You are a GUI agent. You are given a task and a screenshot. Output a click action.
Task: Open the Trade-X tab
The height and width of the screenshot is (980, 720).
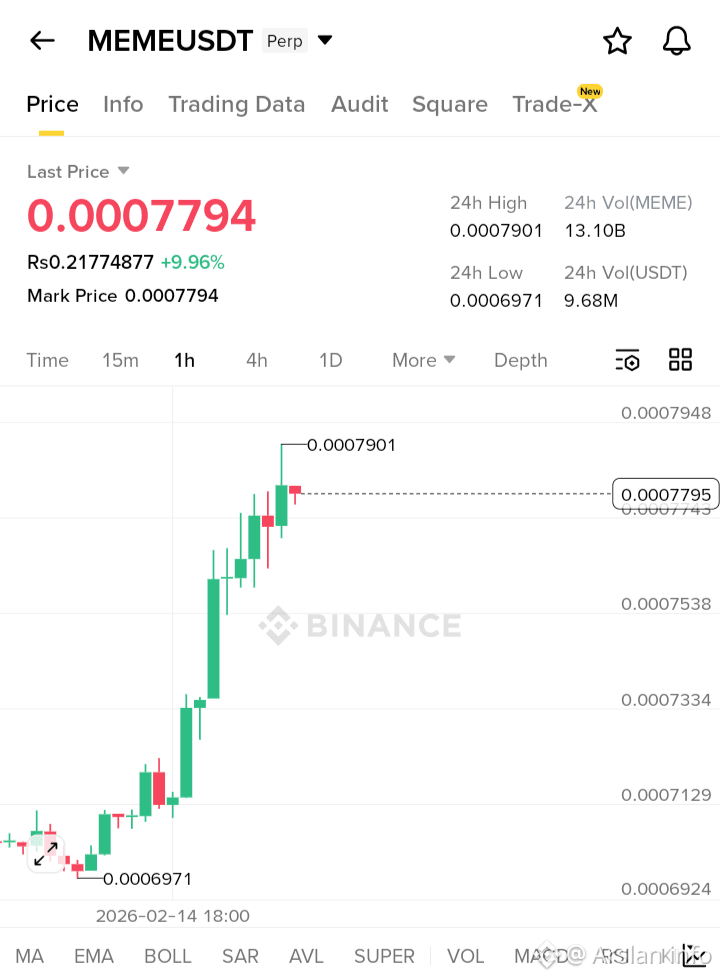click(554, 104)
